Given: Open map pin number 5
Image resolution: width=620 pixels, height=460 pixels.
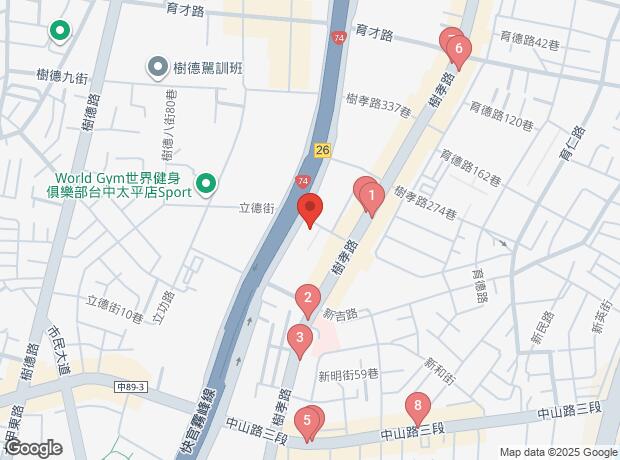Looking at the screenshot, I should [308, 419].
